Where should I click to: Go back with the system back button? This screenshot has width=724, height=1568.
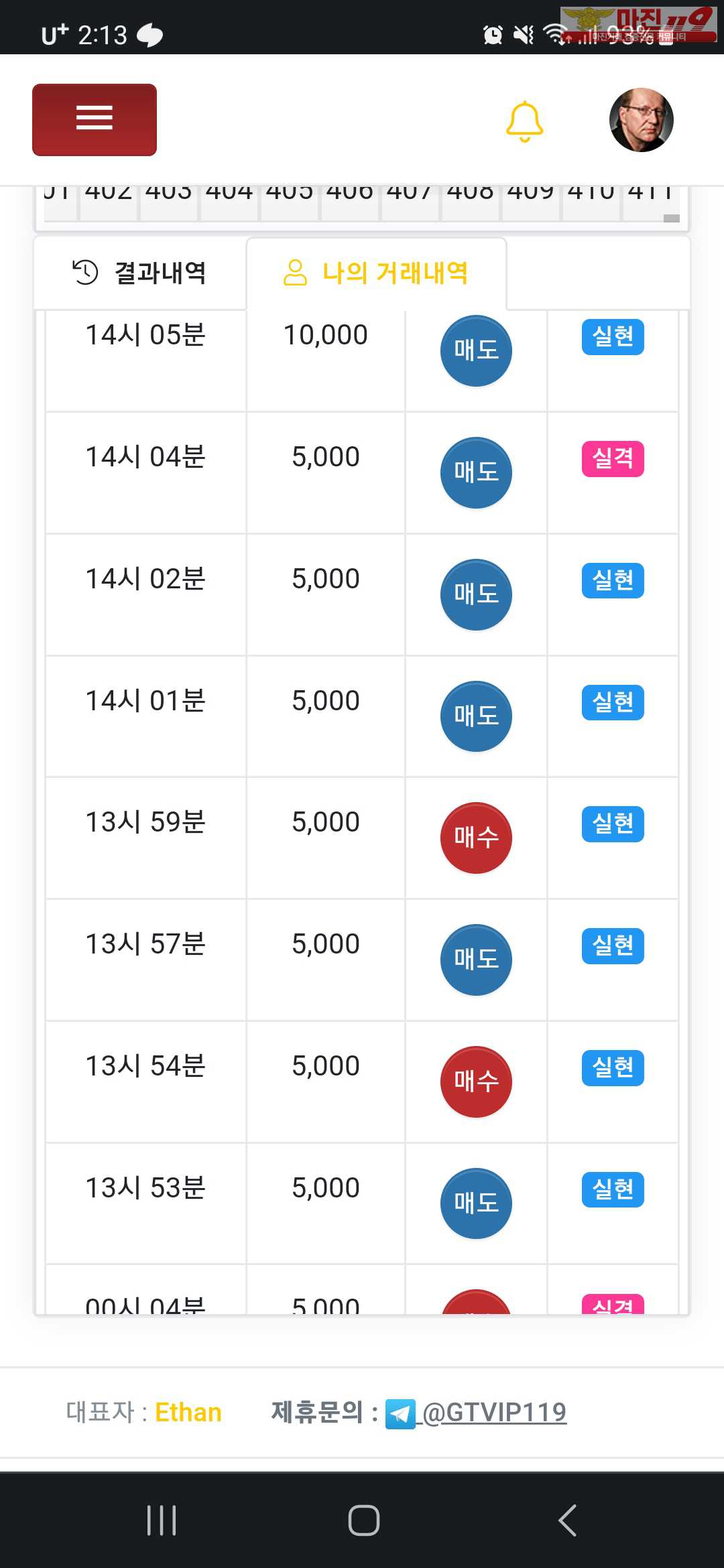click(x=567, y=1520)
